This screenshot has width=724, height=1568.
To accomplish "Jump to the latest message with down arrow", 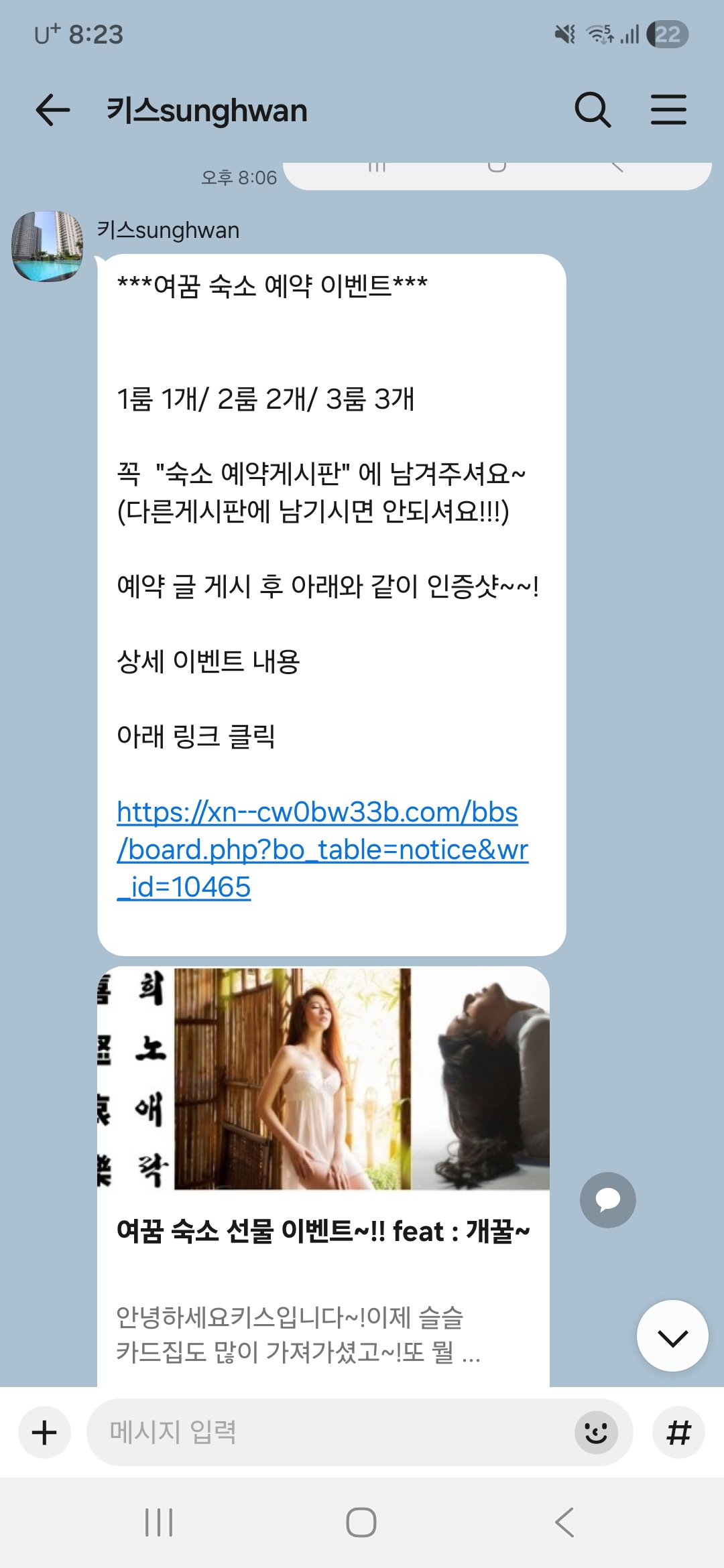I will click(x=672, y=1336).
